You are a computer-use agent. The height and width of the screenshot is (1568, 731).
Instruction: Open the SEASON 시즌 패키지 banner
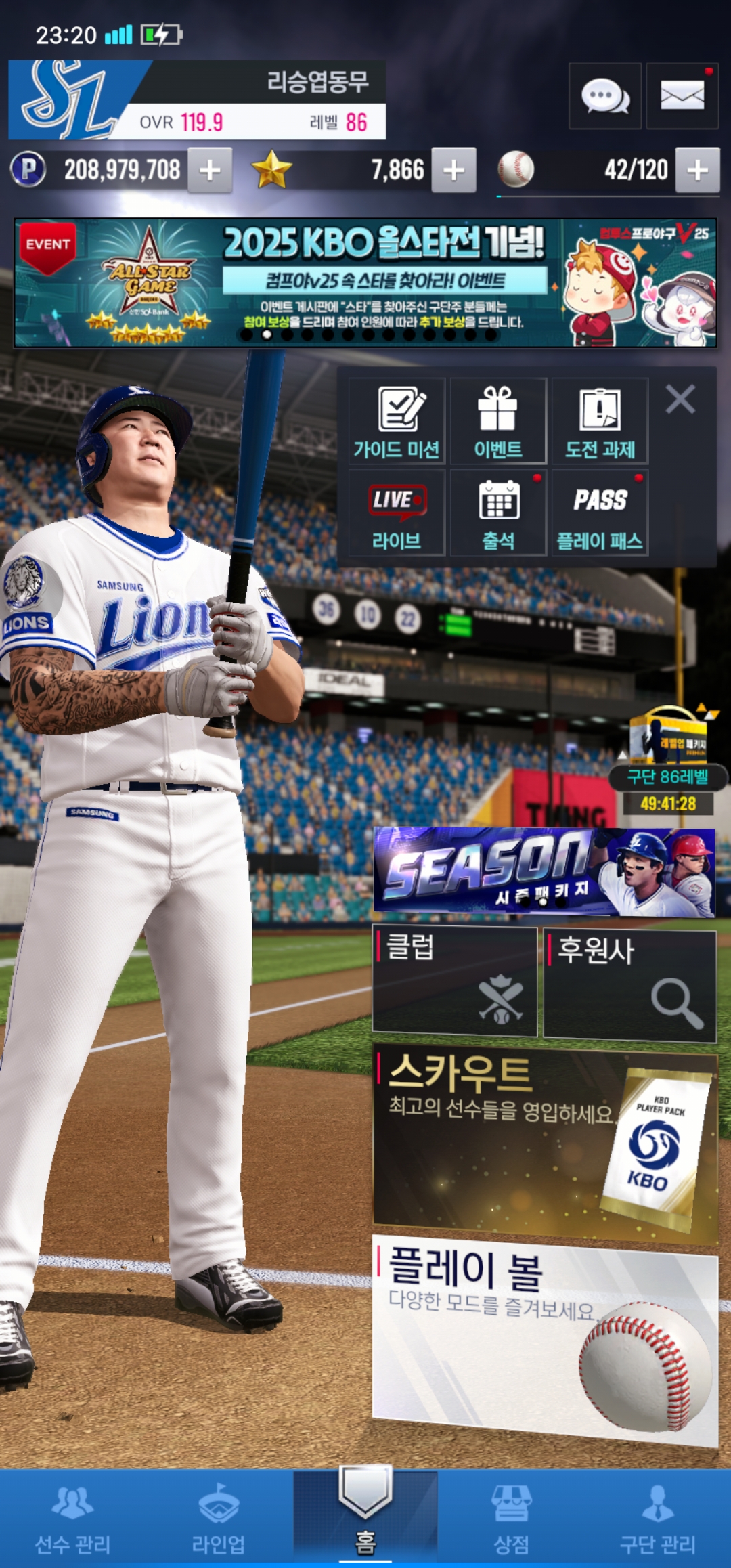click(x=544, y=872)
